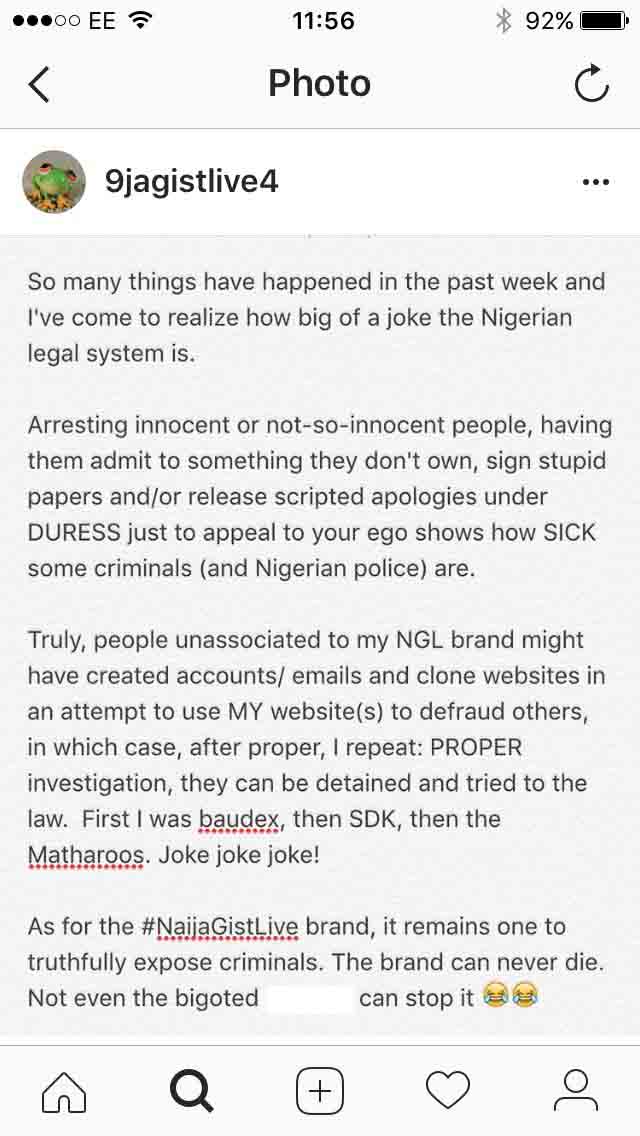Open 9jagistlive4's profile picture
The image size is (640, 1136).
click(54, 182)
